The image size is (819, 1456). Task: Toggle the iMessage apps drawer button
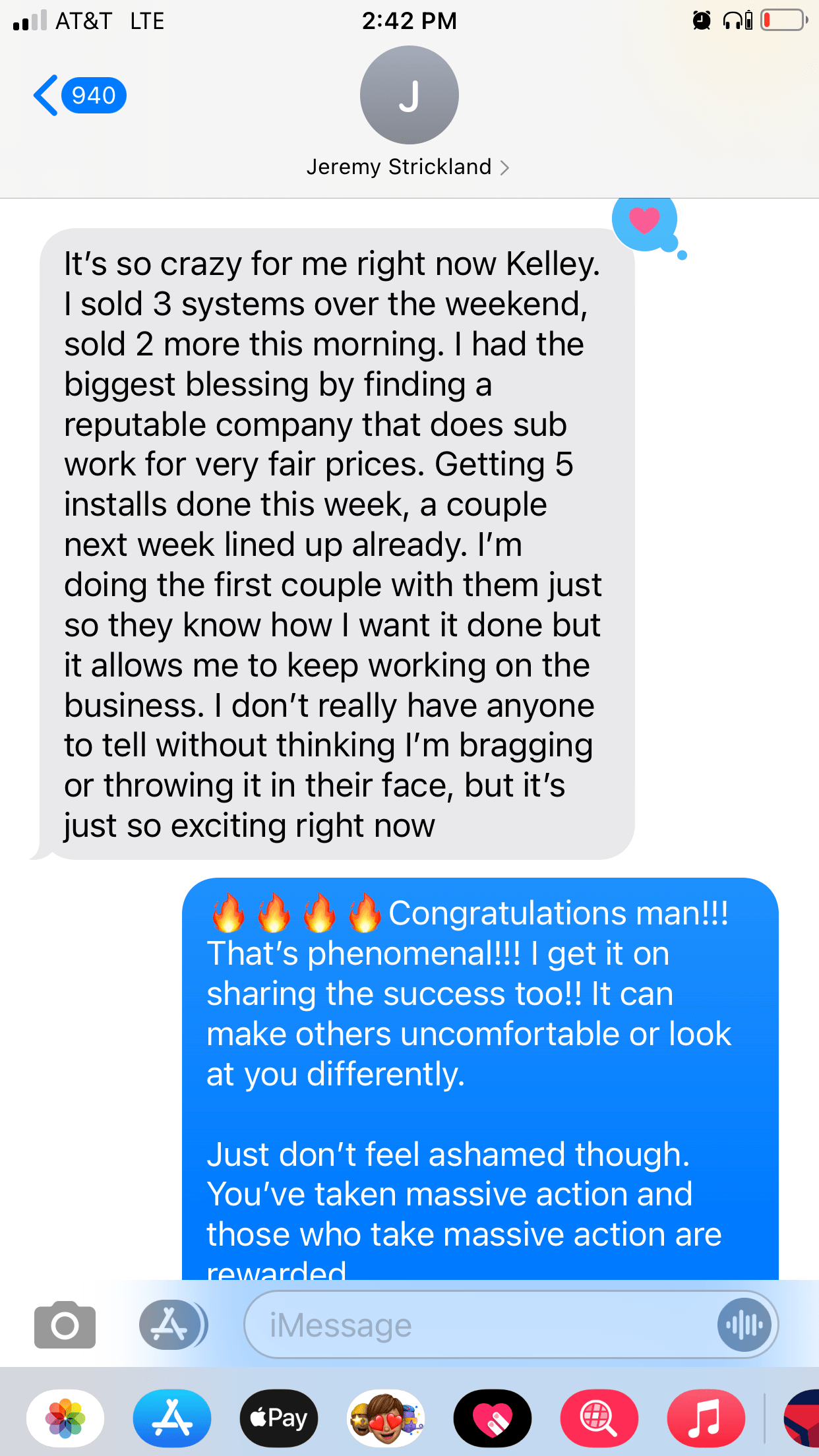pyautogui.click(x=172, y=1325)
